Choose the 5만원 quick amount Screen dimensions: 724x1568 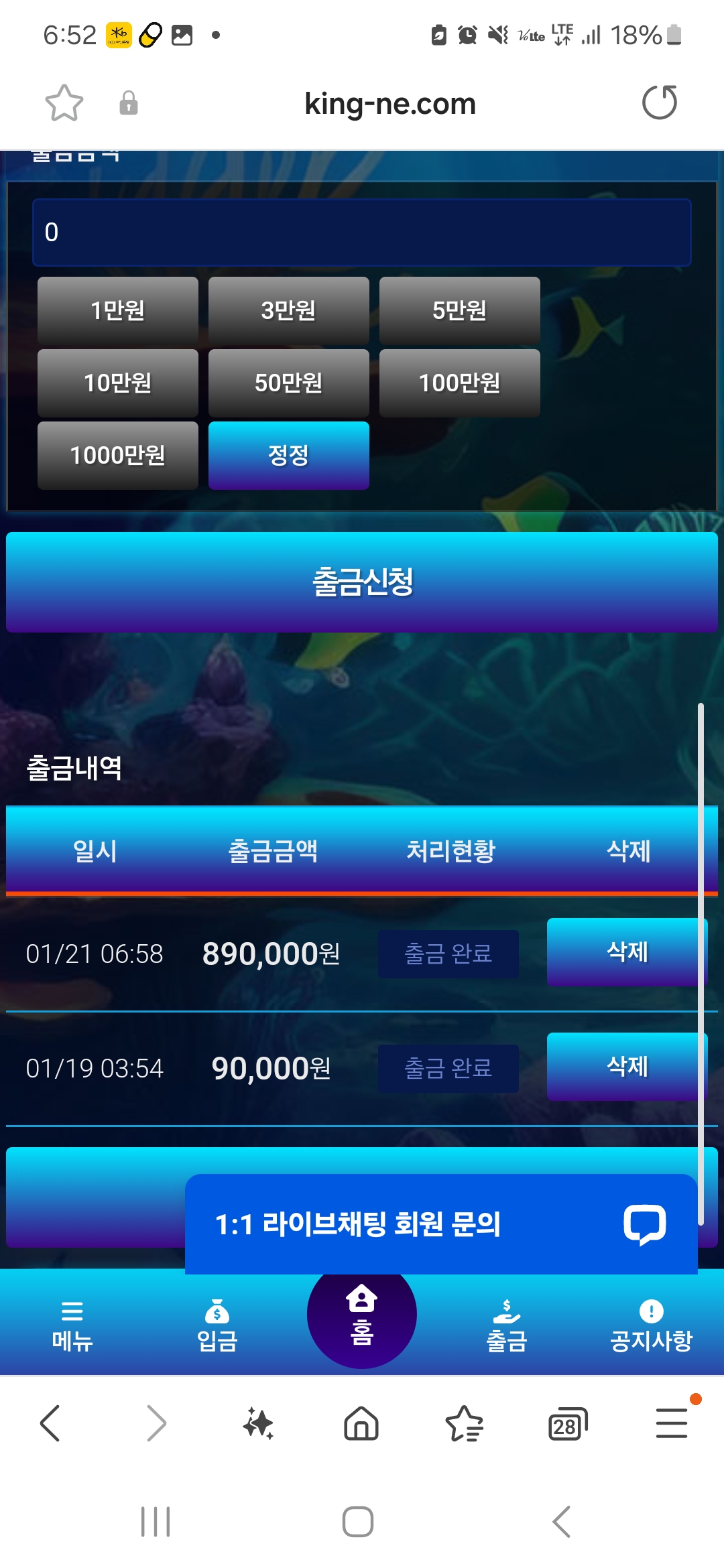[459, 310]
